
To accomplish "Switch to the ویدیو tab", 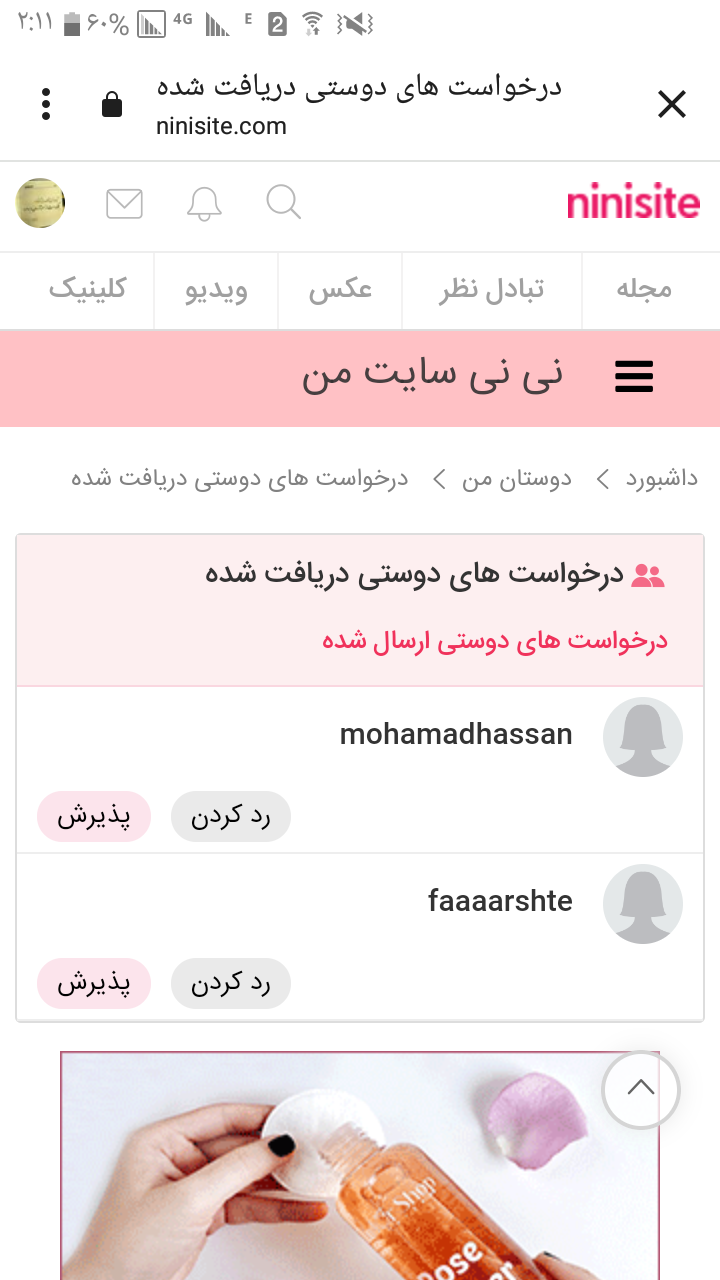I will pyautogui.click(x=216, y=290).
